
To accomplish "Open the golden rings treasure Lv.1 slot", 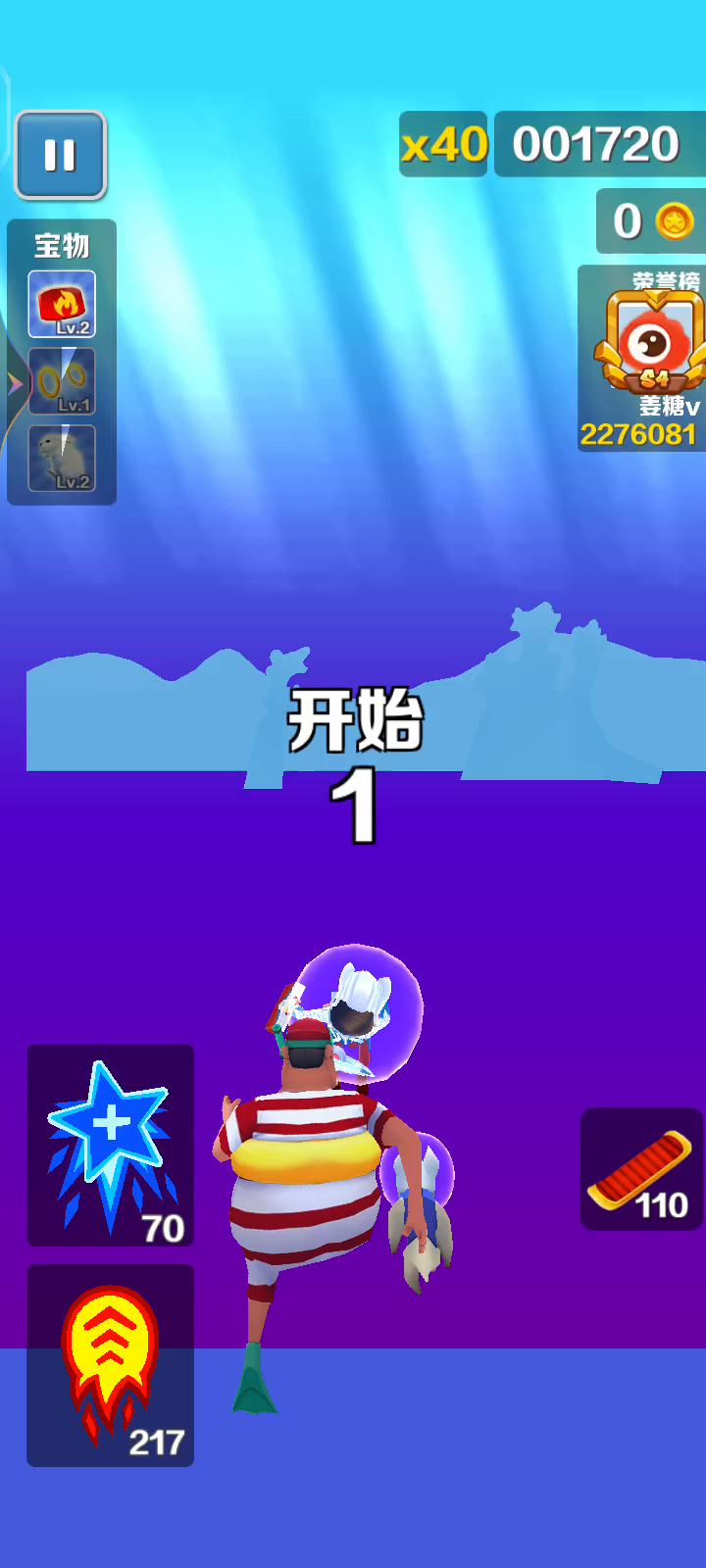I will point(62,381).
